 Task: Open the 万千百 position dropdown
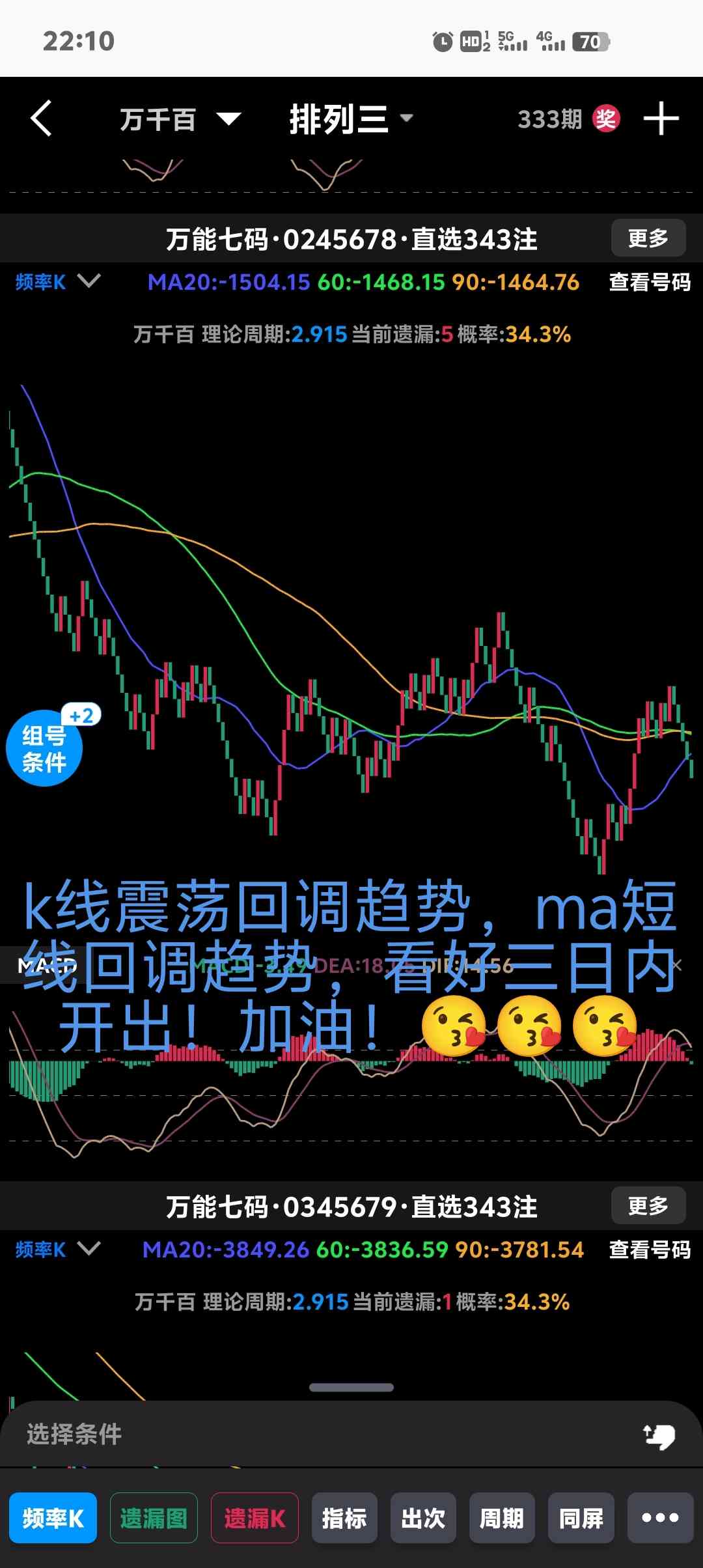click(180, 119)
